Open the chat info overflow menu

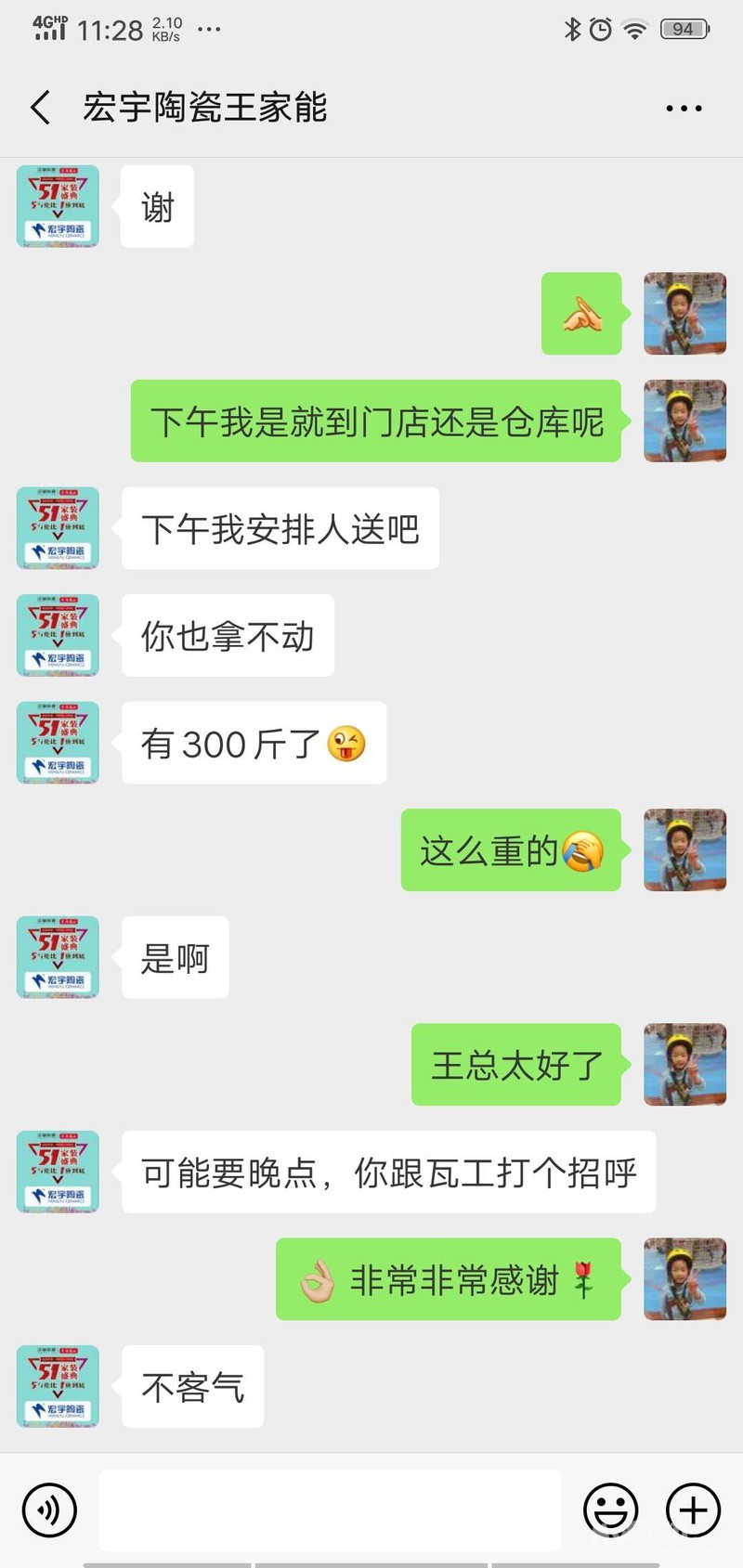click(x=684, y=109)
